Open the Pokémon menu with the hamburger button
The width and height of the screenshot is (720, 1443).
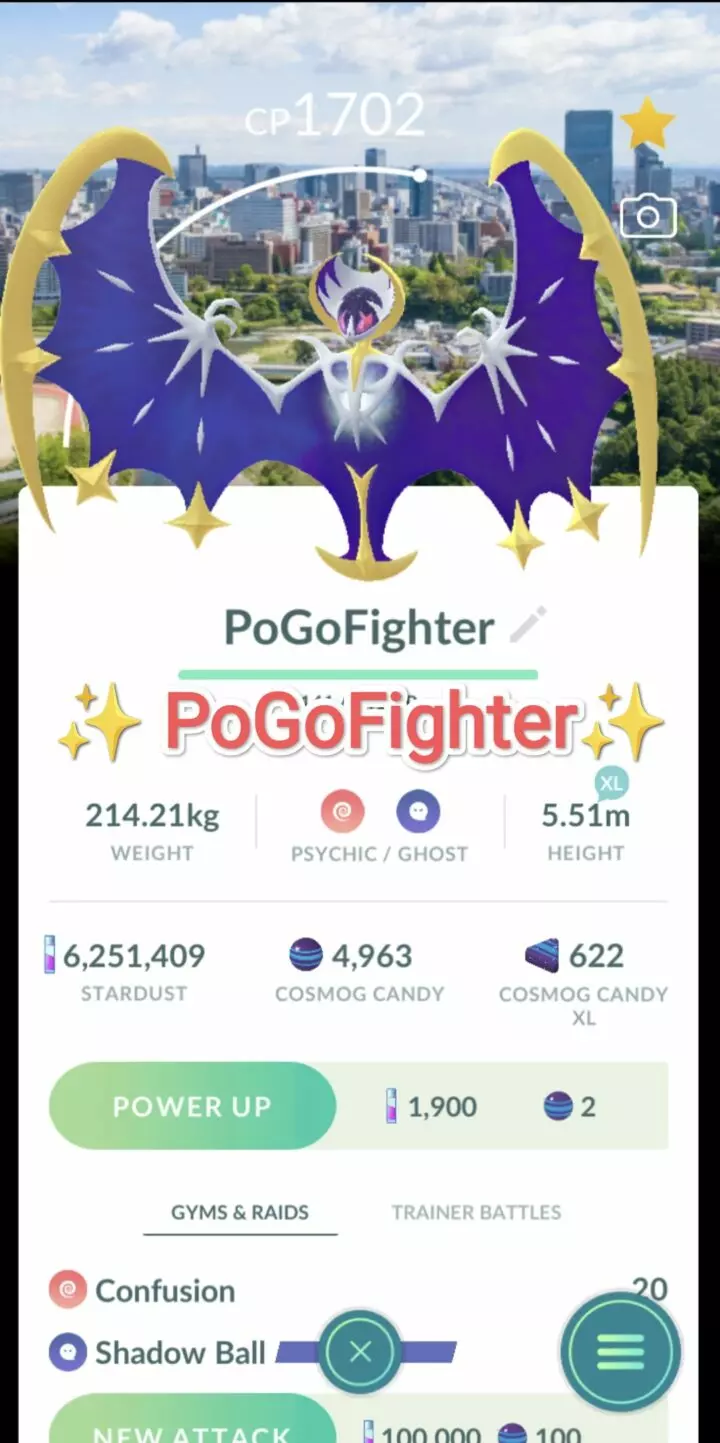point(620,1352)
